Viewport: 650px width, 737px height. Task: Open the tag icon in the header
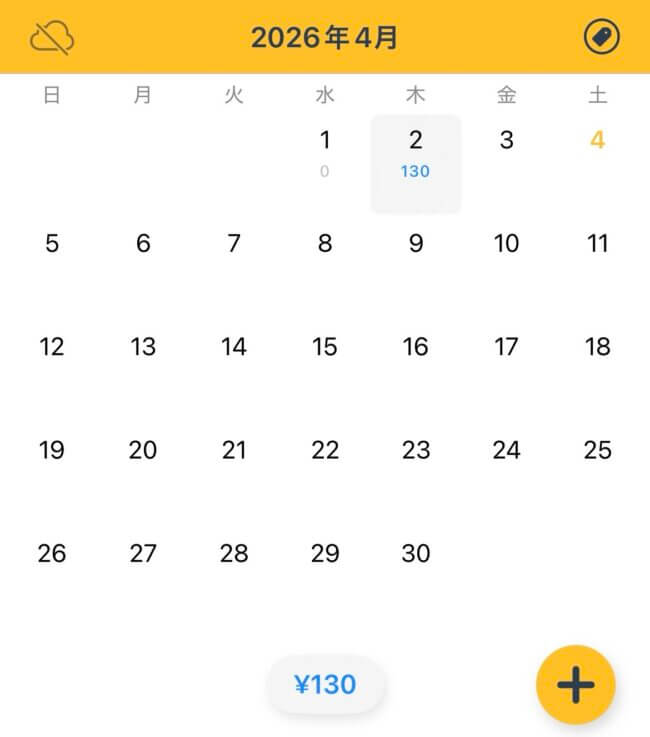click(x=601, y=38)
